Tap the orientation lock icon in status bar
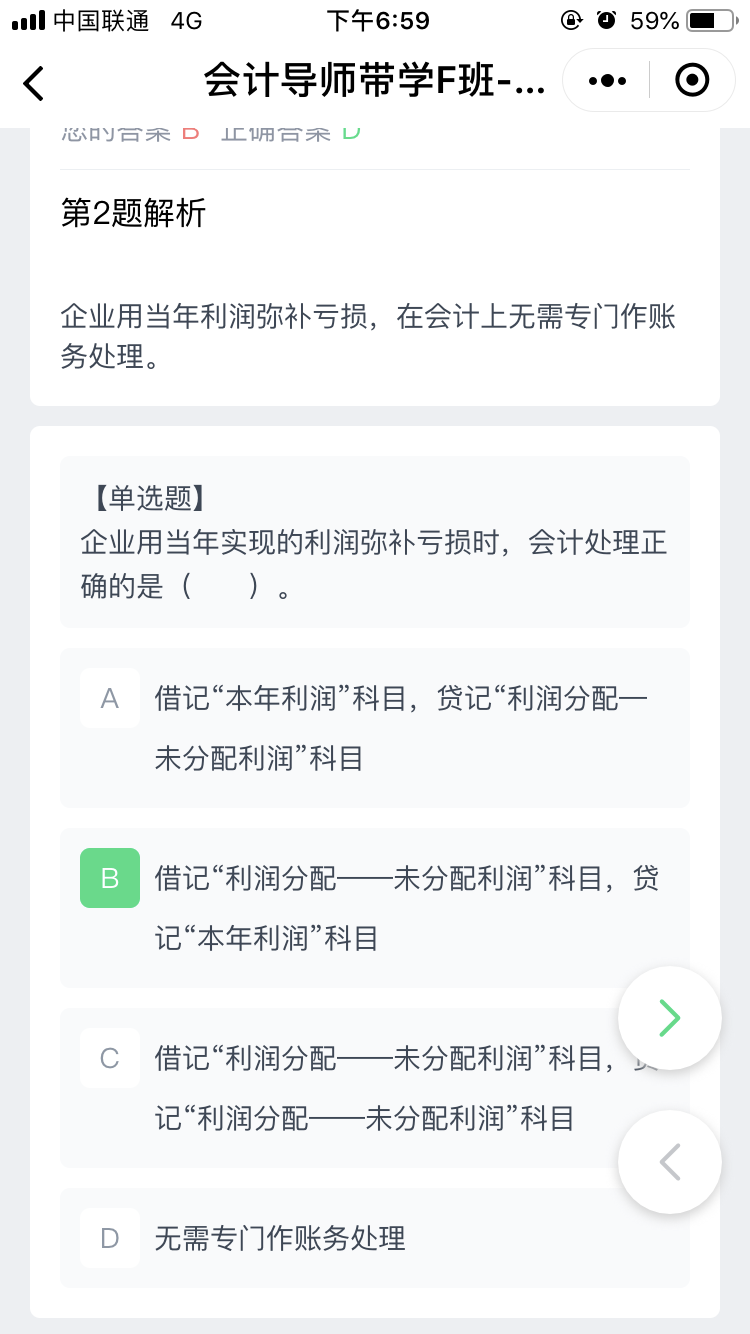The width and height of the screenshot is (750, 1334). pos(572,18)
